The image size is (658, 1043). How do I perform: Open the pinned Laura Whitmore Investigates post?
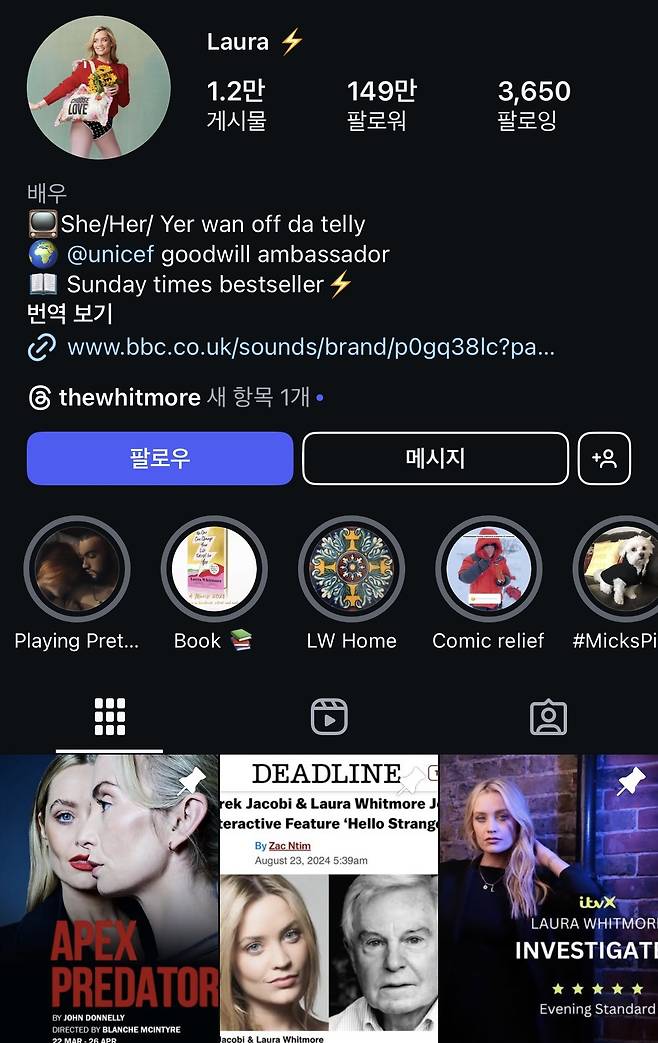(548, 900)
